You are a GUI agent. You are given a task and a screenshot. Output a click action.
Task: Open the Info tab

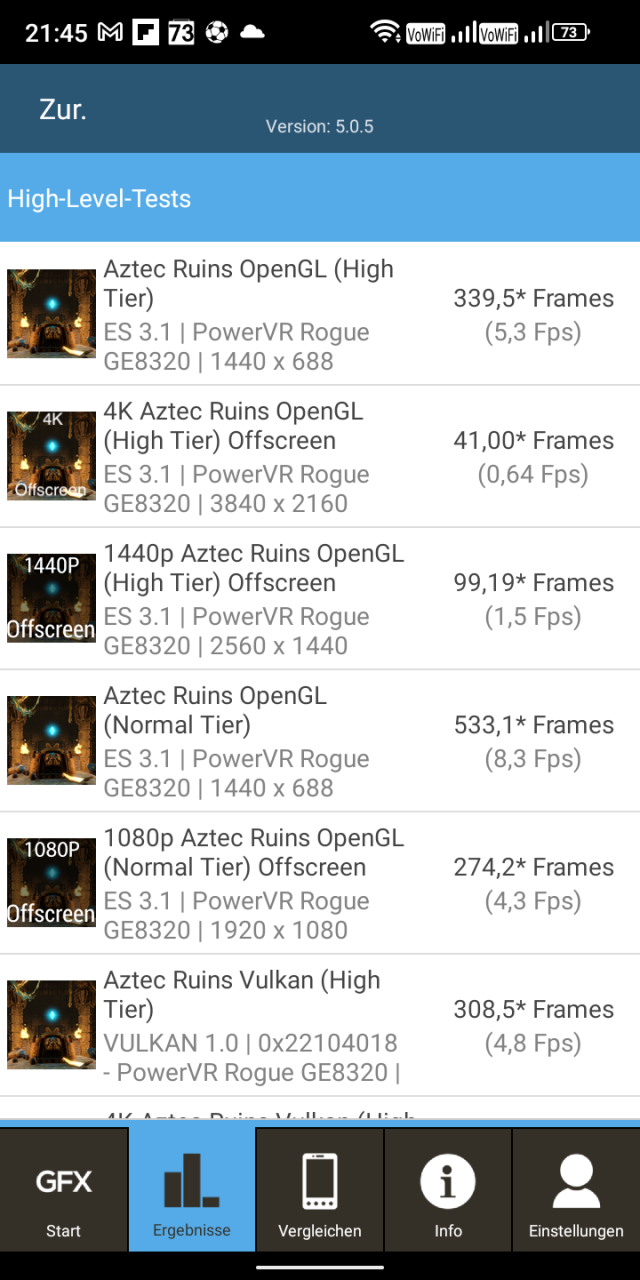(448, 1189)
